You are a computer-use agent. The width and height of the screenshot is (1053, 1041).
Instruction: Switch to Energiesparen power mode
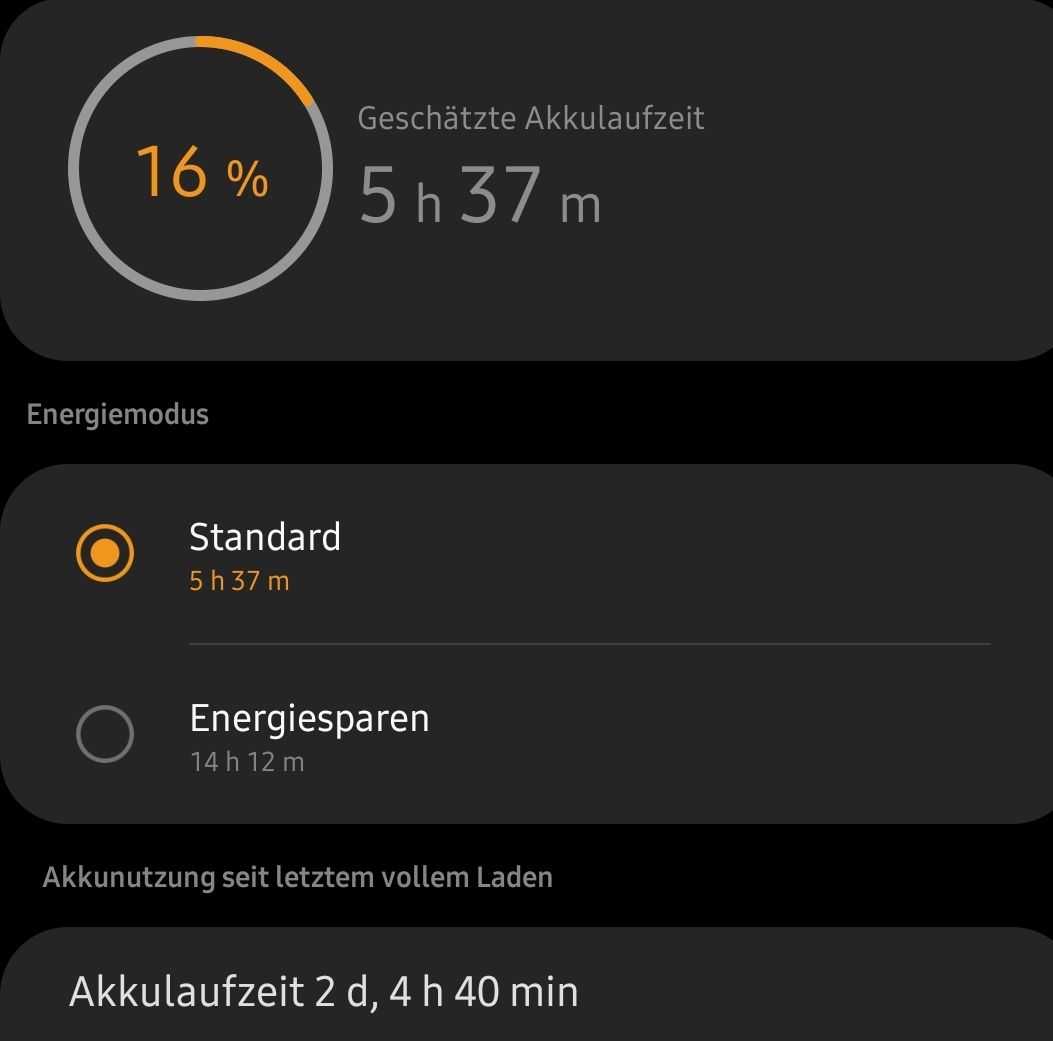point(105,735)
